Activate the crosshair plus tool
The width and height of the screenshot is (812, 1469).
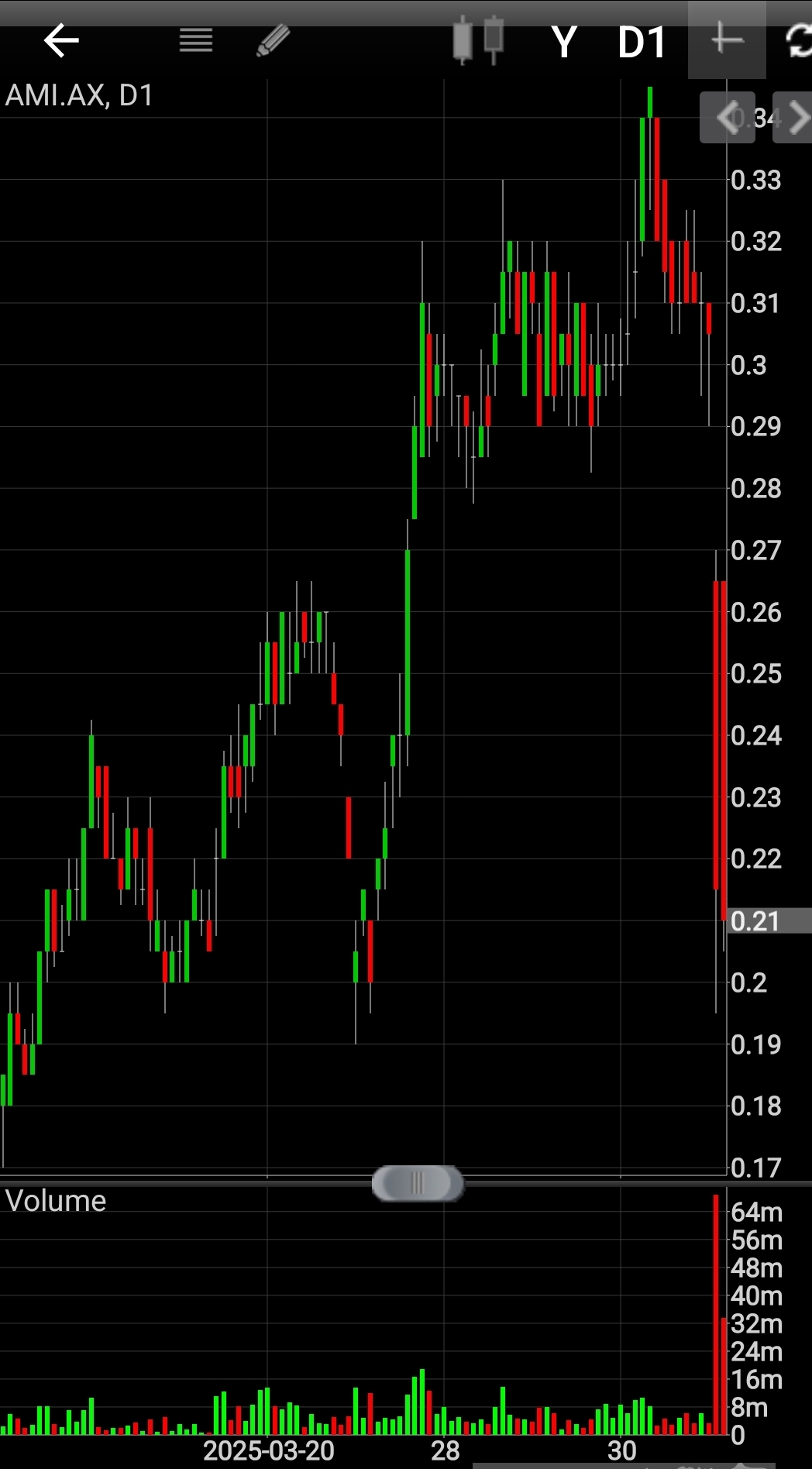pyautogui.click(x=726, y=40)
